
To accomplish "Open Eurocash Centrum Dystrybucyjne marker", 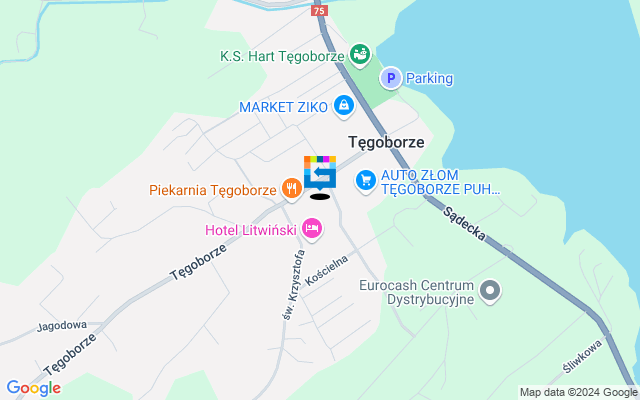I will tap(490, 291).
